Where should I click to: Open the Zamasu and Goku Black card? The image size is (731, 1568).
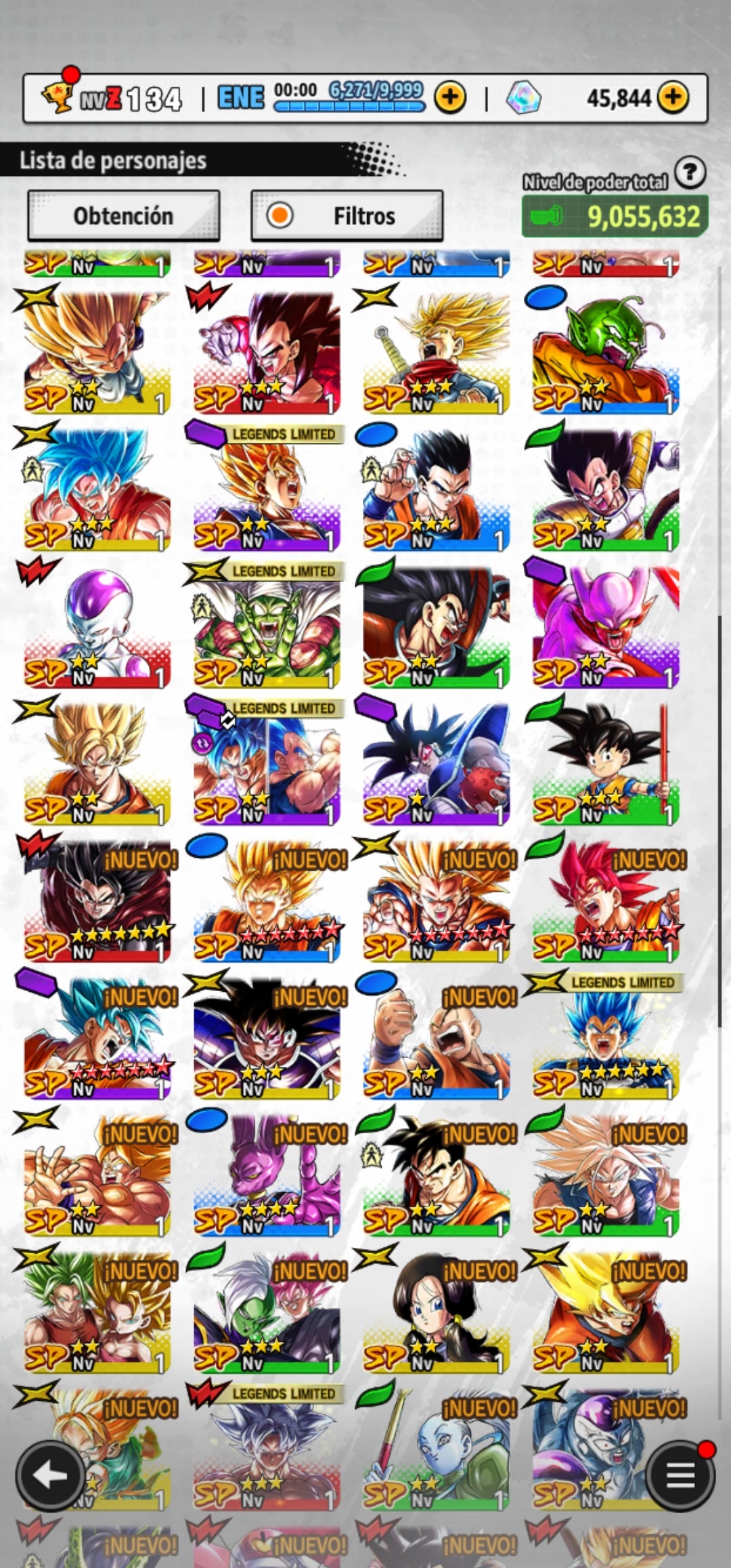pos(266,1311)
